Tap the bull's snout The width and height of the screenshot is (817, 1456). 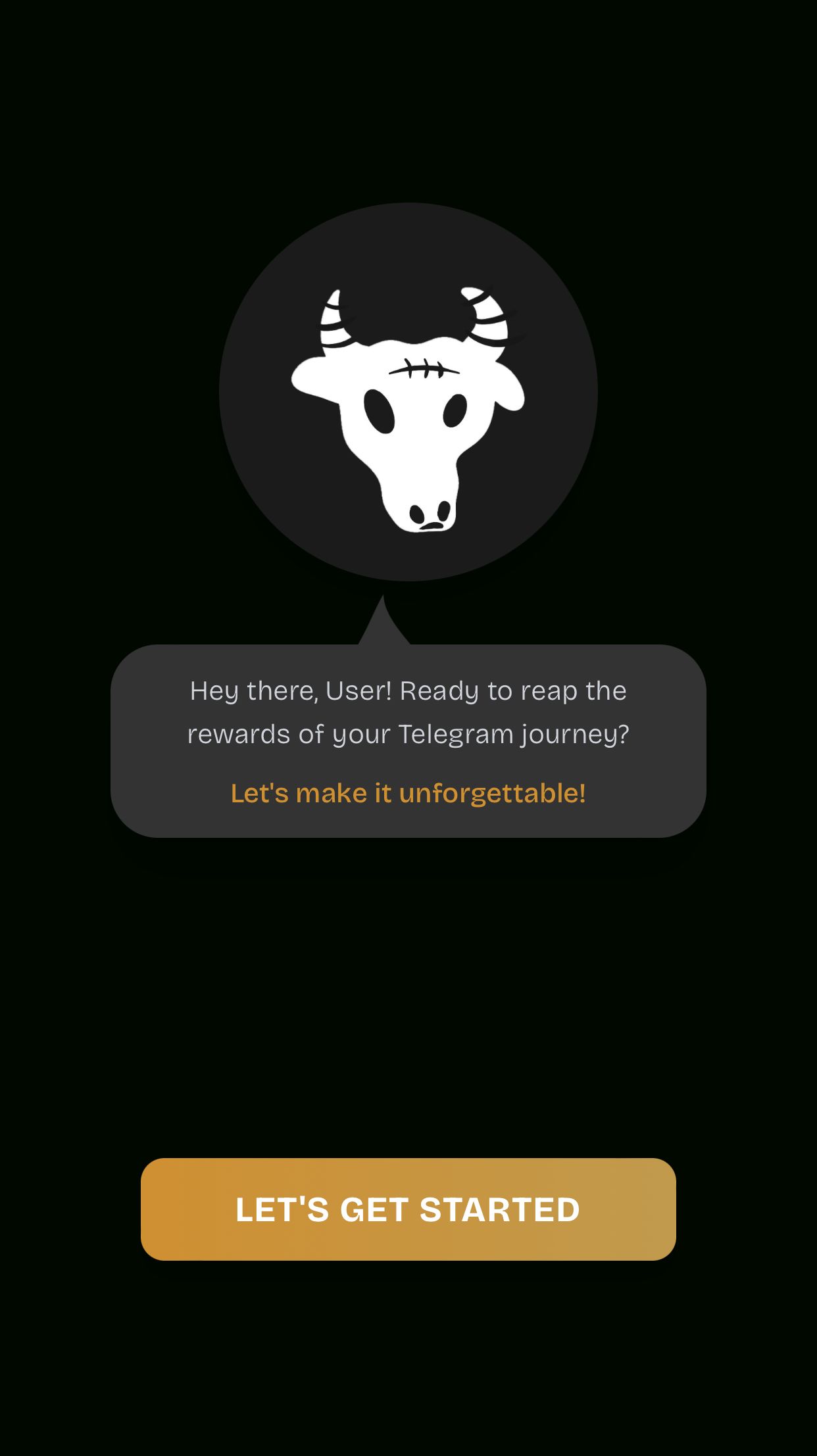tap(428, 513)
